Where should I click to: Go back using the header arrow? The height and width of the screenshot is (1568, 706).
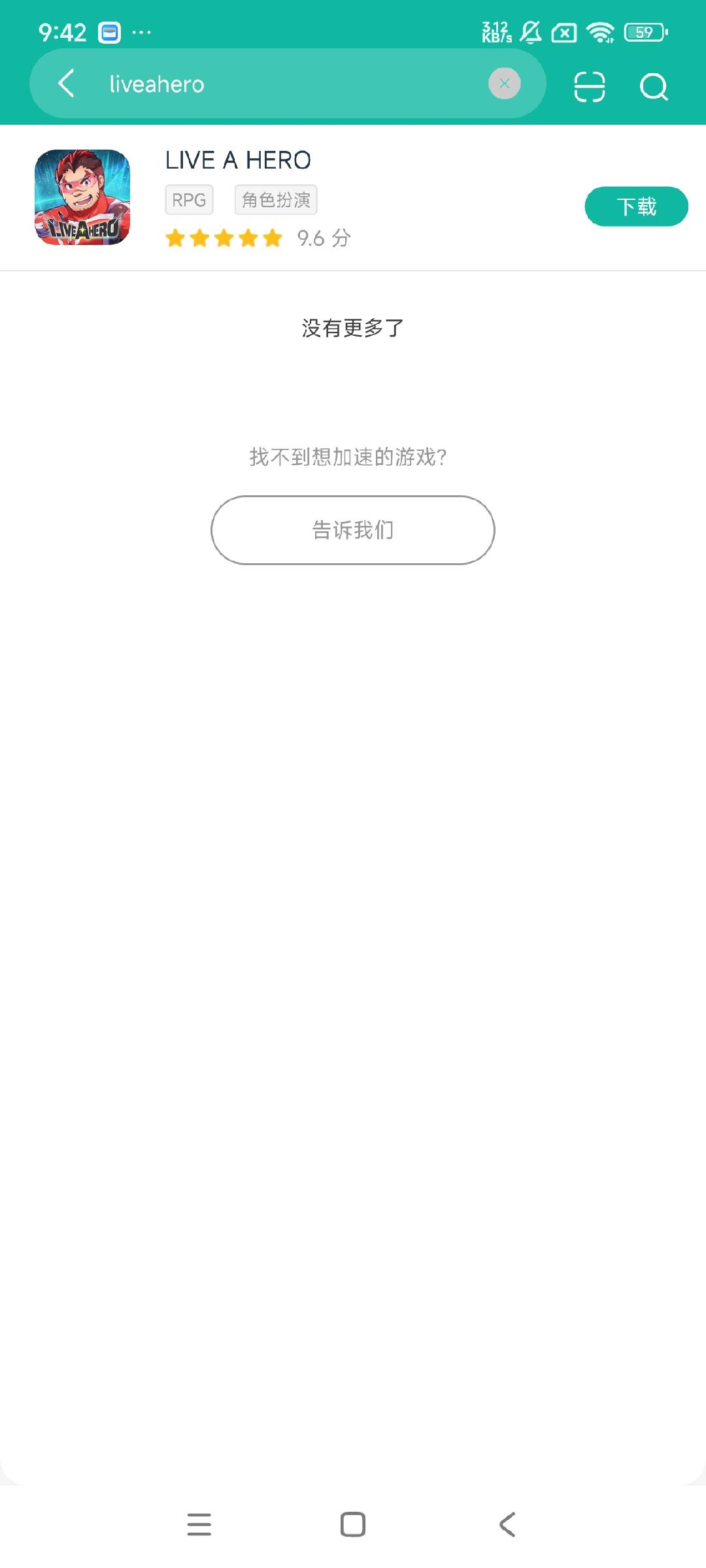coord(67,84)
